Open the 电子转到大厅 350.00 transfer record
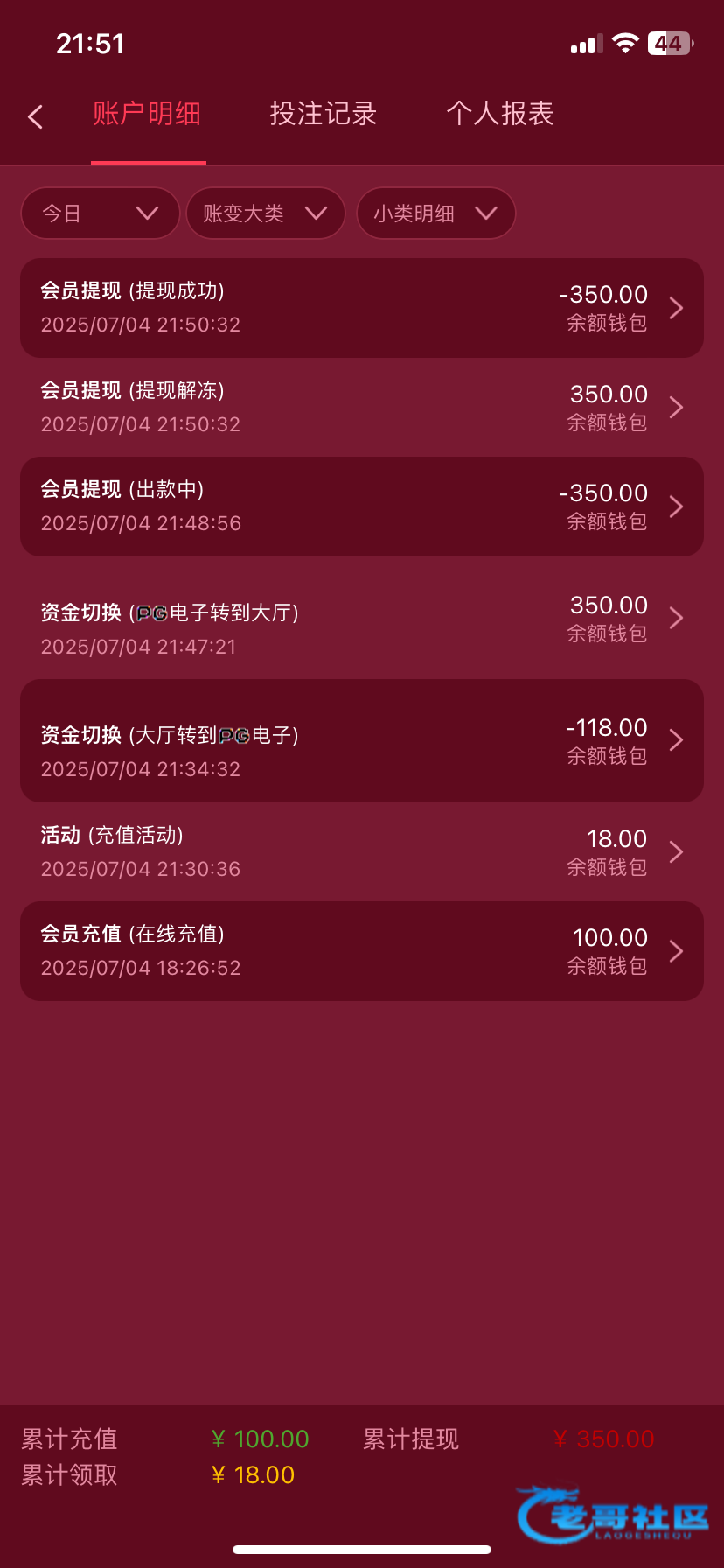 (x=361, y=618)
